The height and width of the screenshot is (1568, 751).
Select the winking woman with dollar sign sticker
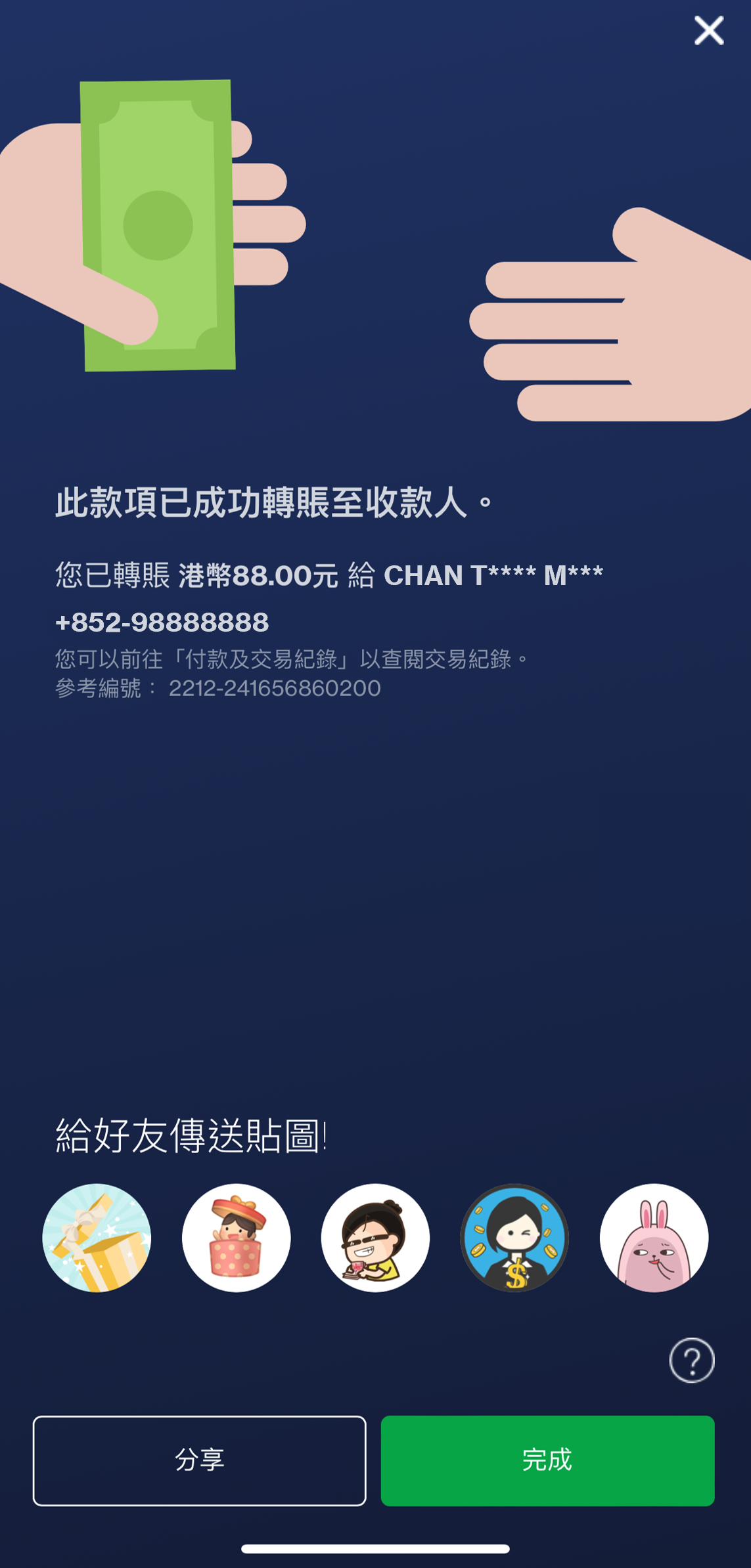515,1238
